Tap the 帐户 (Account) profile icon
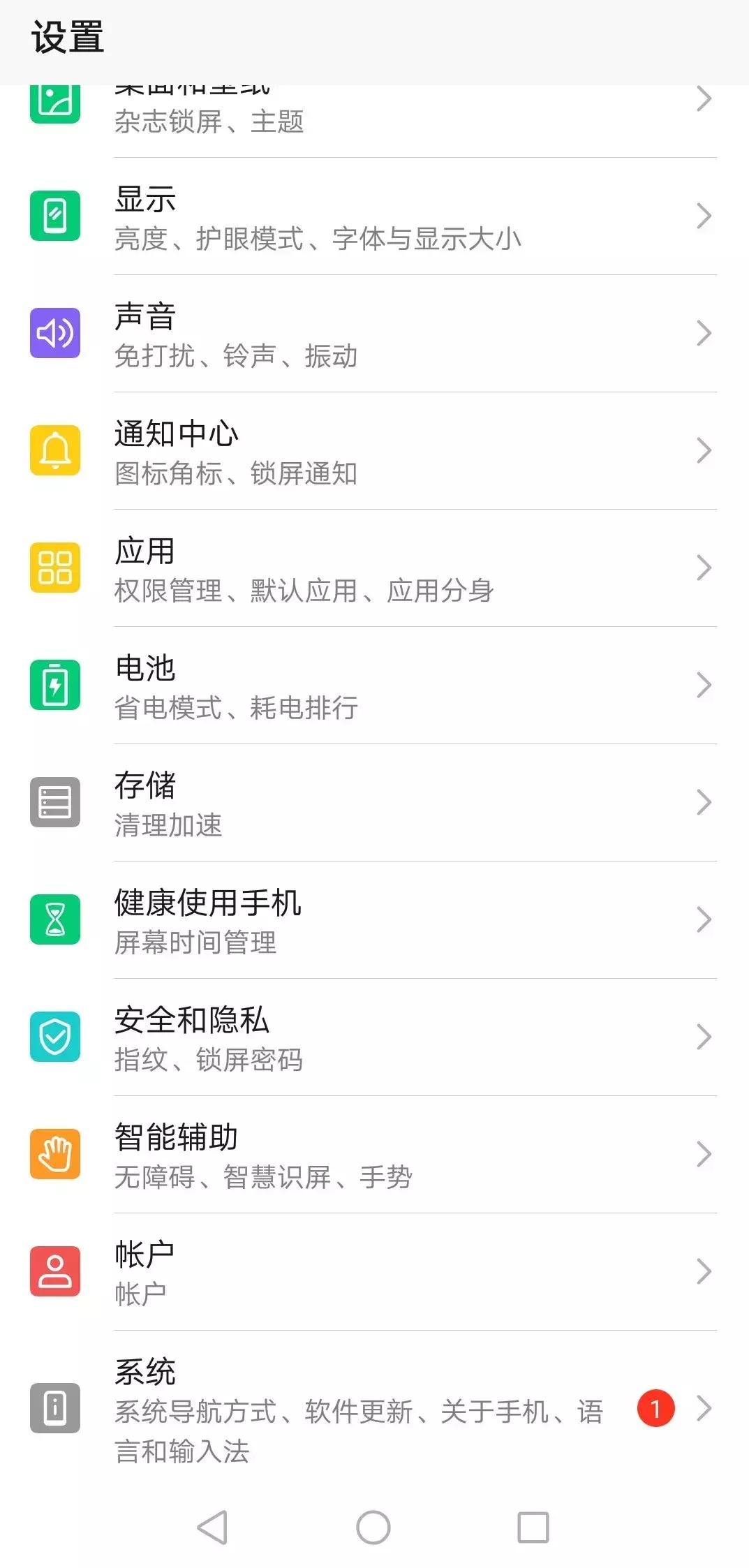This screenshot has width=749, height=1568. tap(55, 1271)
